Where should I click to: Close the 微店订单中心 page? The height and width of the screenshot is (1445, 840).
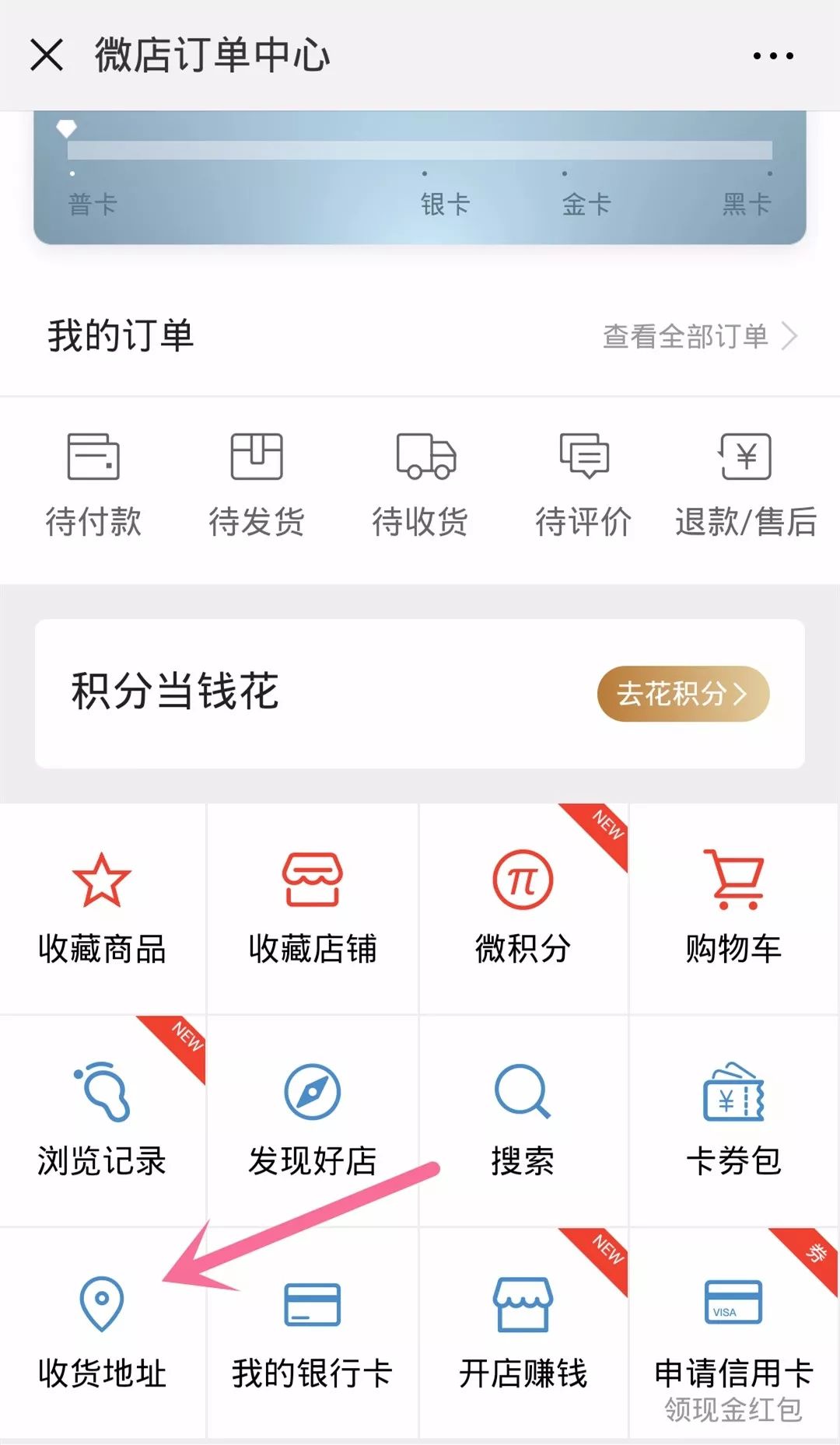(x=47, y=55)
